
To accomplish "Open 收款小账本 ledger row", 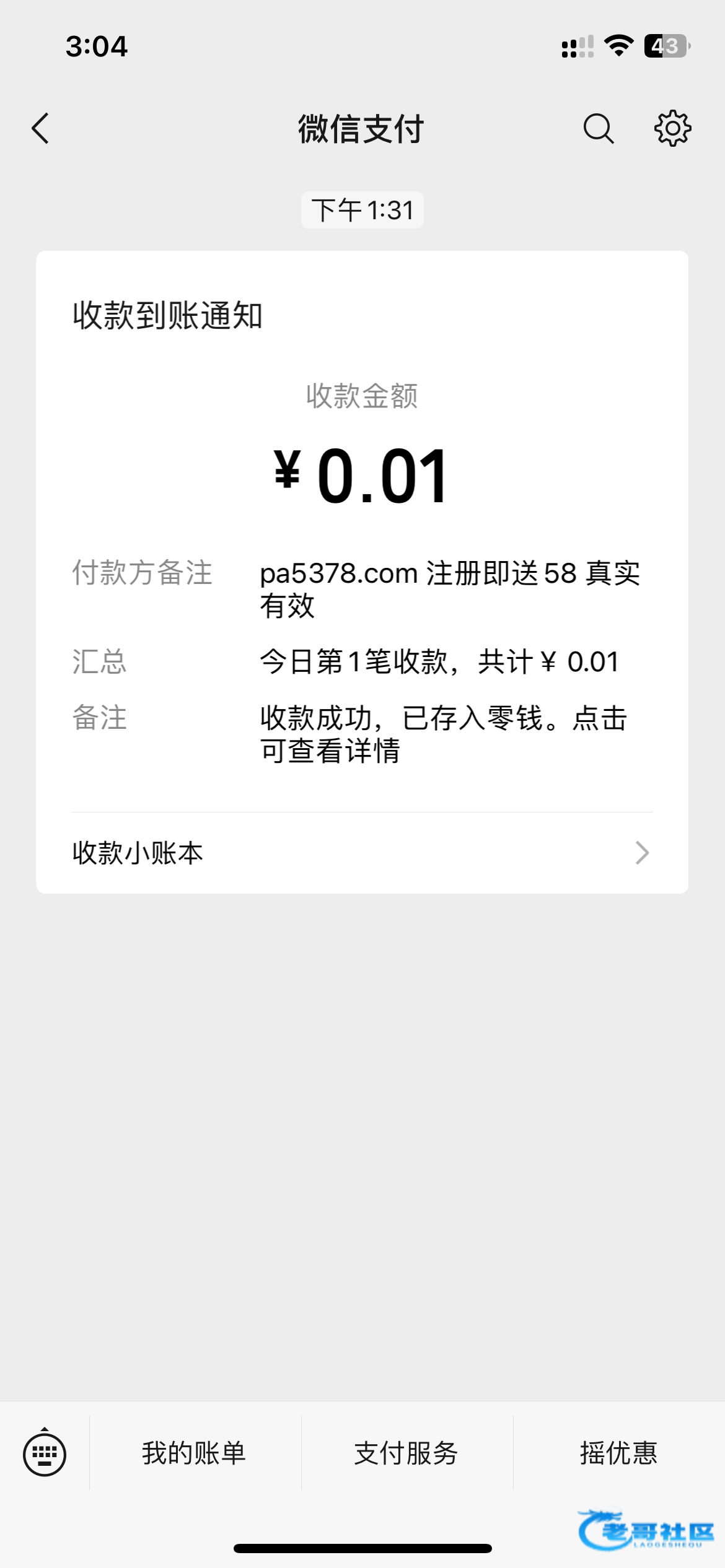I will pyautogui.click(x=362, y=853).
